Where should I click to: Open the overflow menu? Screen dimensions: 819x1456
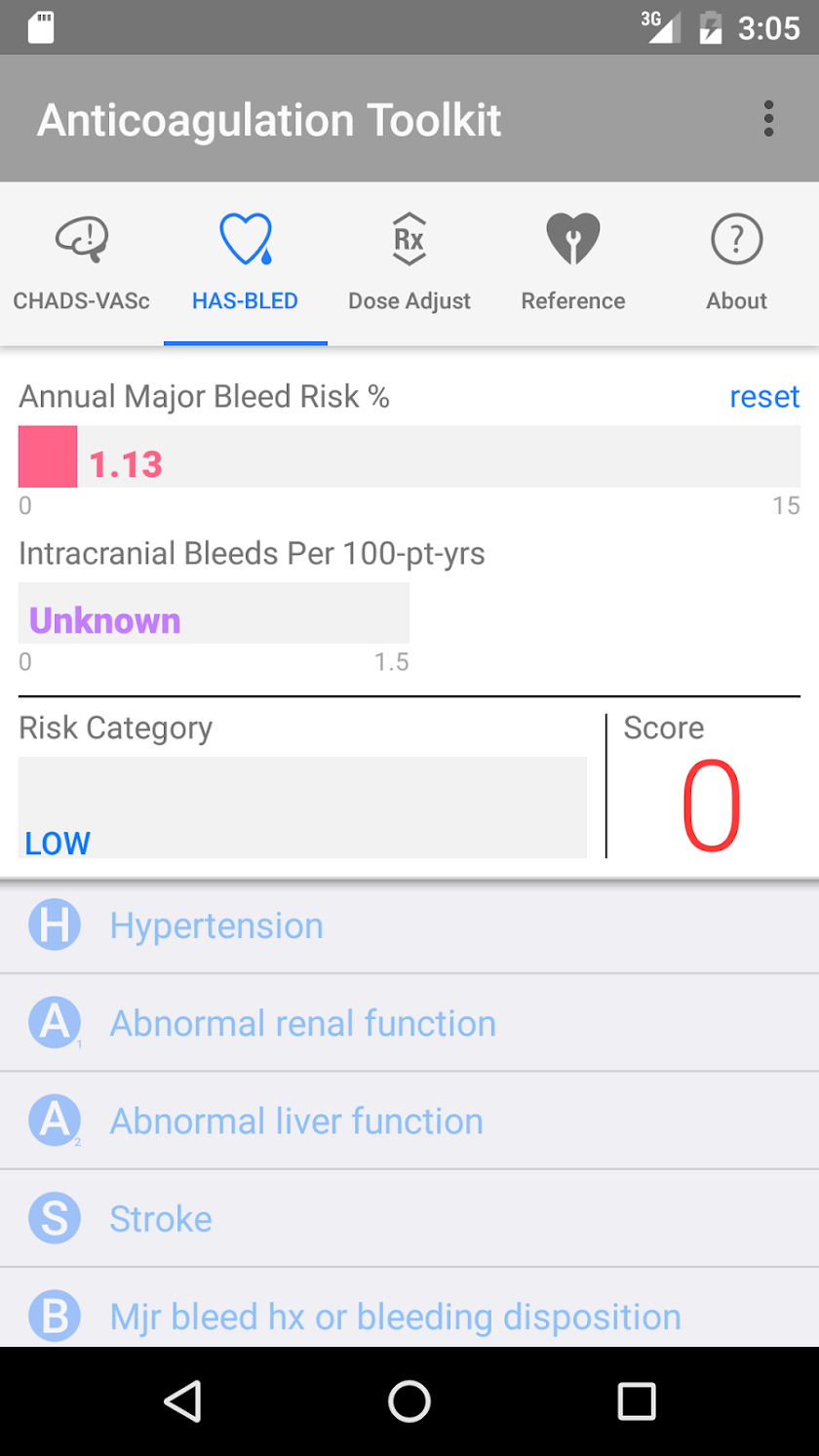[x=768, y=119]
